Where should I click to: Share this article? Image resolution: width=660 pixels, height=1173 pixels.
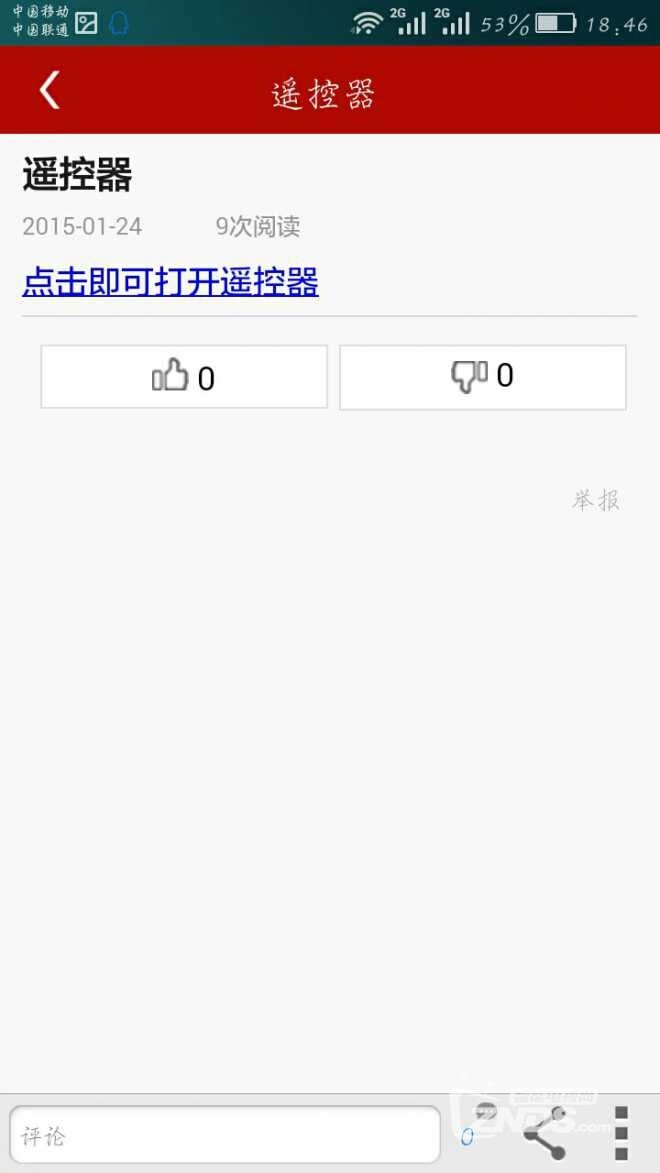(545, 1134)
